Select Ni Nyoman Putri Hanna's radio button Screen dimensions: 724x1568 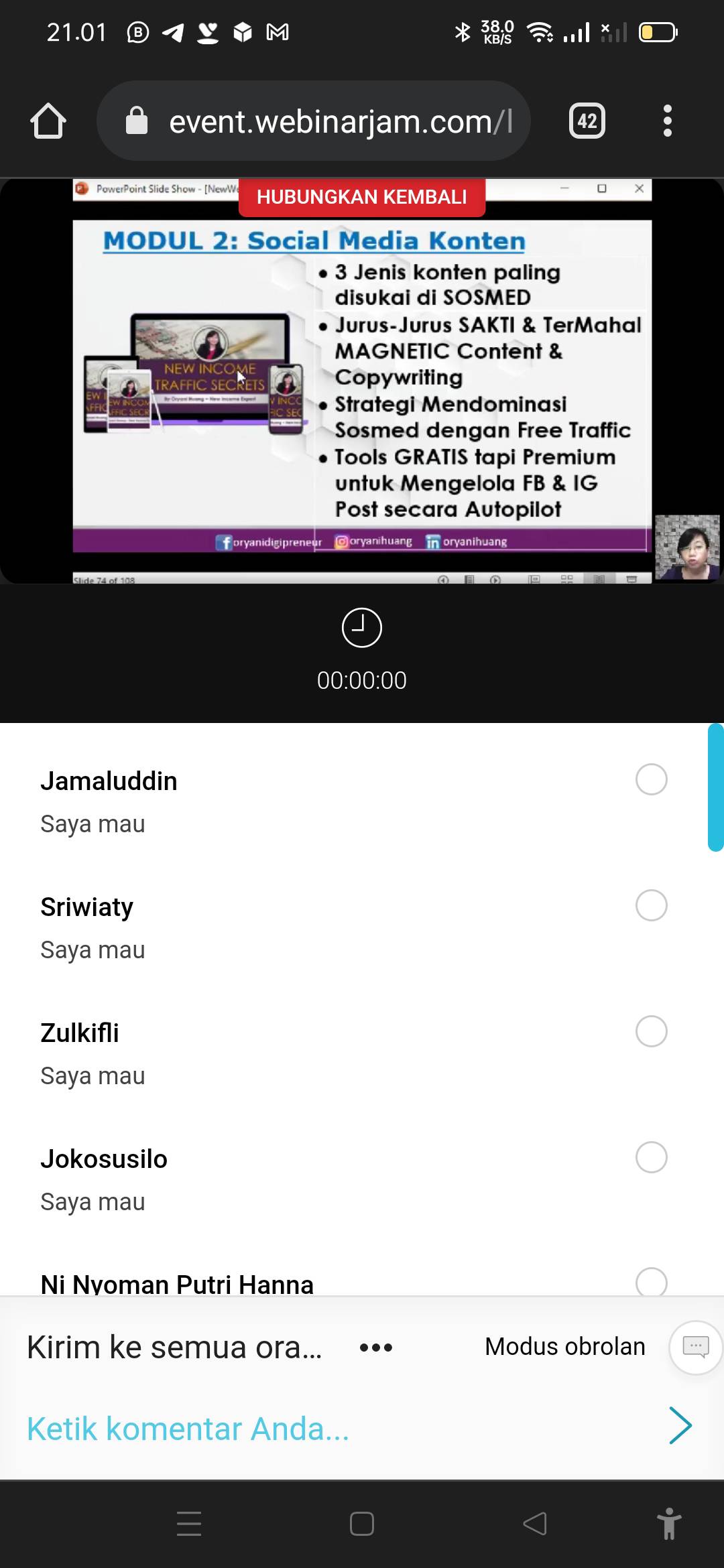click(x=651, y=1281)
